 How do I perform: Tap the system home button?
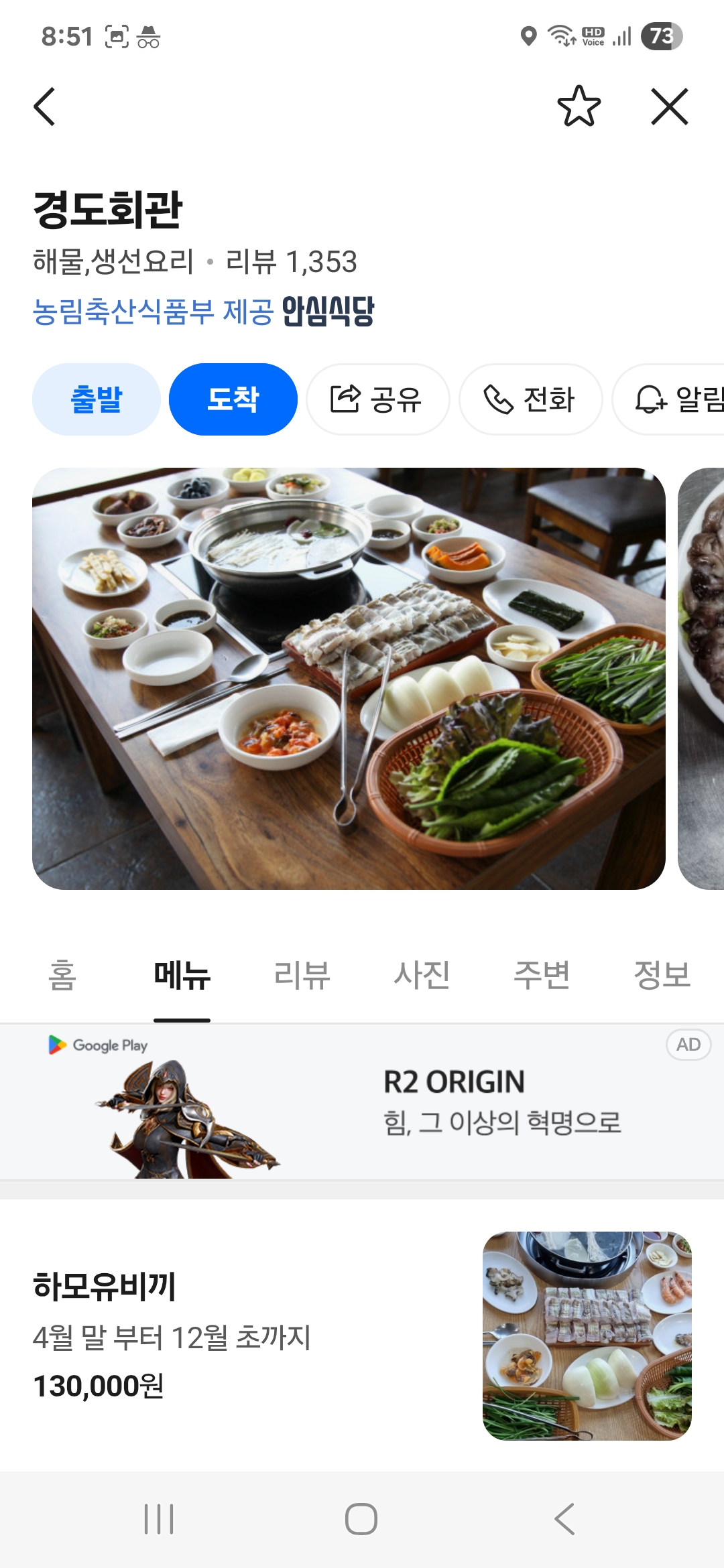pos(361,1519)
